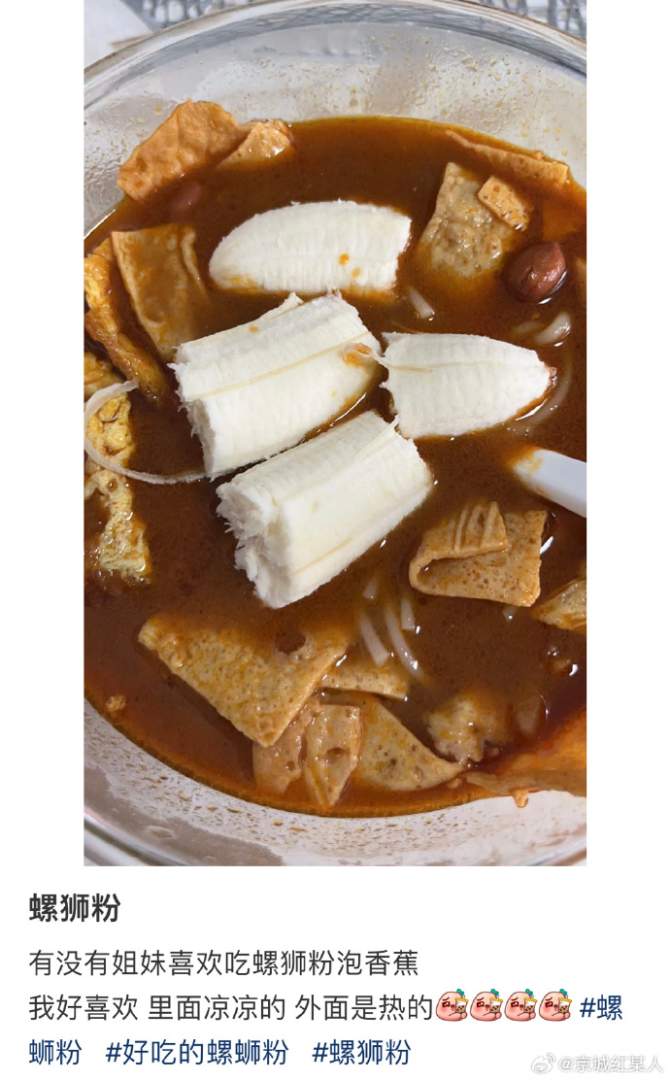Image resolution: width=670 pixels, height=1080 pixels.
Task: Tap the #螺狮粉 hashtag link
Action: click(361, 1052)
